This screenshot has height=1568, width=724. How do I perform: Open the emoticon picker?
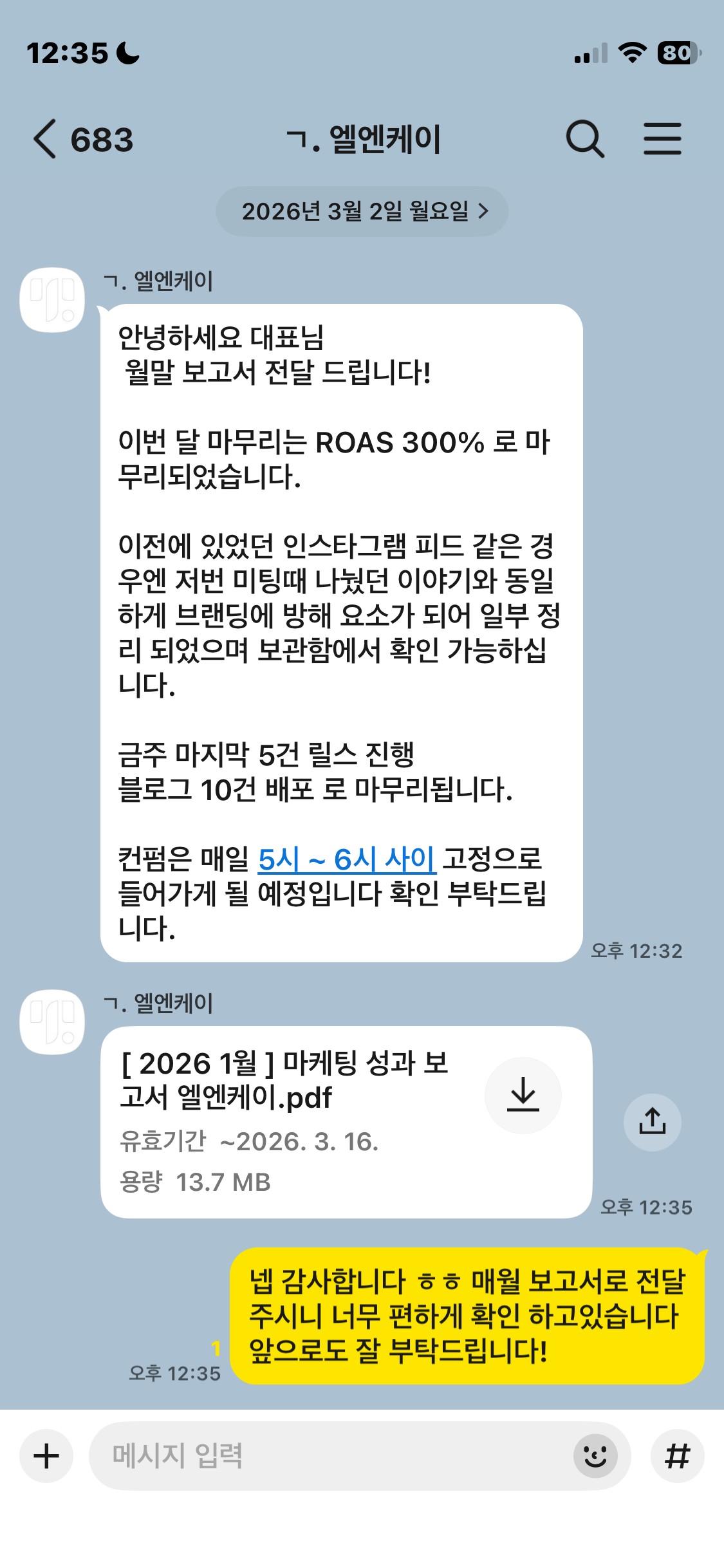[595, 1456]
